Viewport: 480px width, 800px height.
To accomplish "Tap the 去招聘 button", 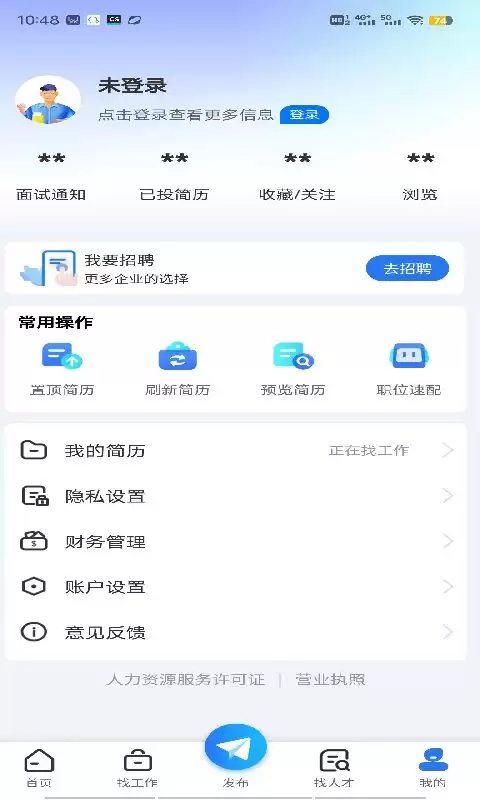I will [x=407, y=268].
